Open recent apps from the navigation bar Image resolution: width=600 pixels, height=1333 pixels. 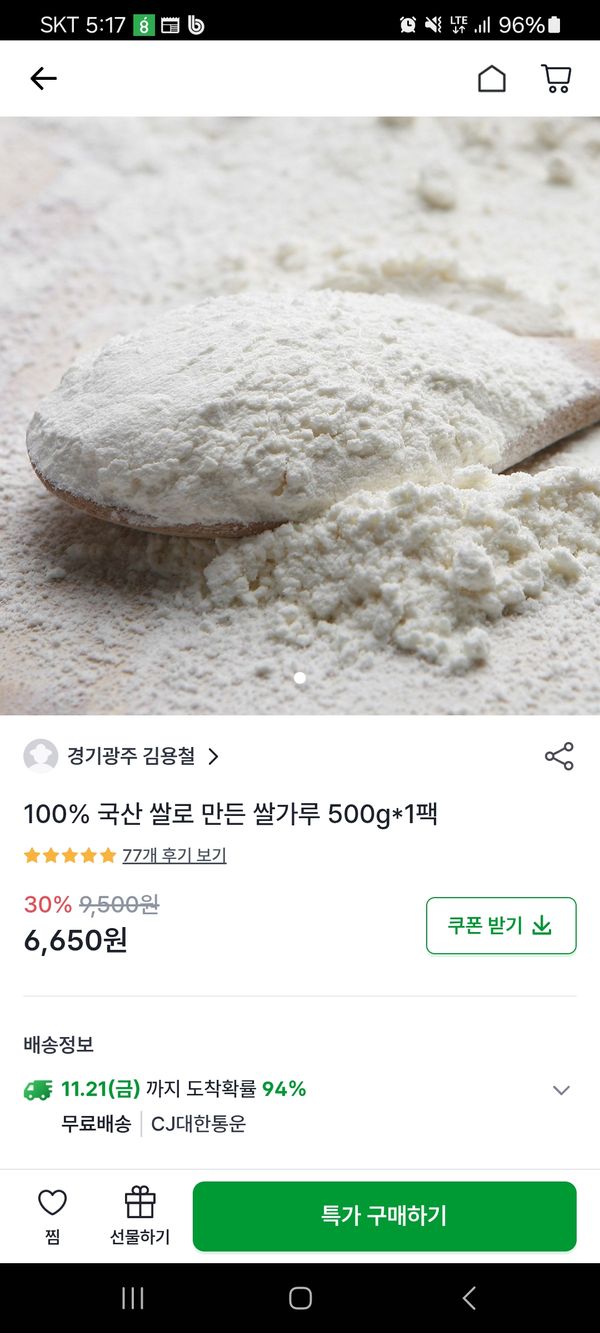tap(132, 1298)
